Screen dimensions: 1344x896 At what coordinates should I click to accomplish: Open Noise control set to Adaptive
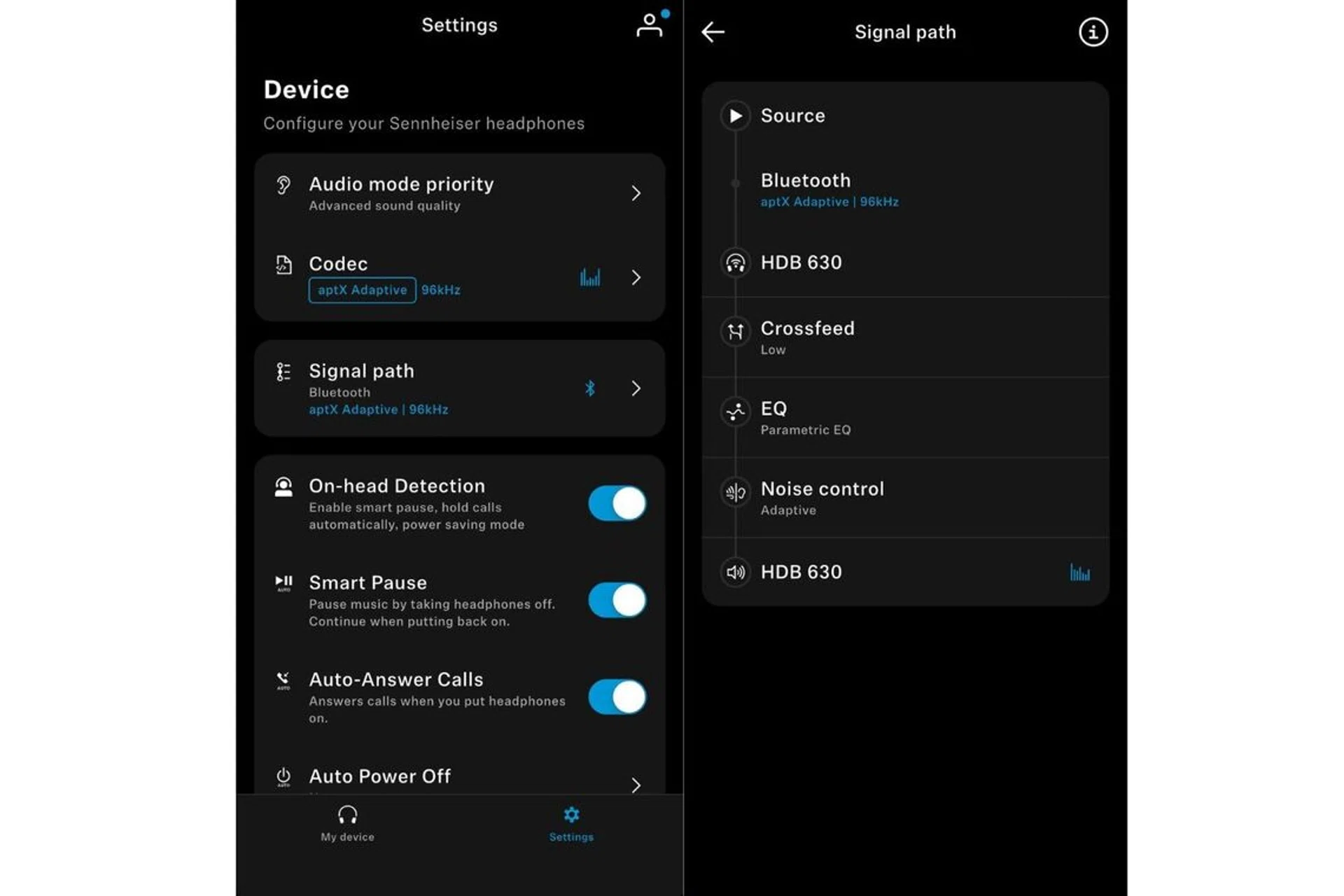(904, 498)
